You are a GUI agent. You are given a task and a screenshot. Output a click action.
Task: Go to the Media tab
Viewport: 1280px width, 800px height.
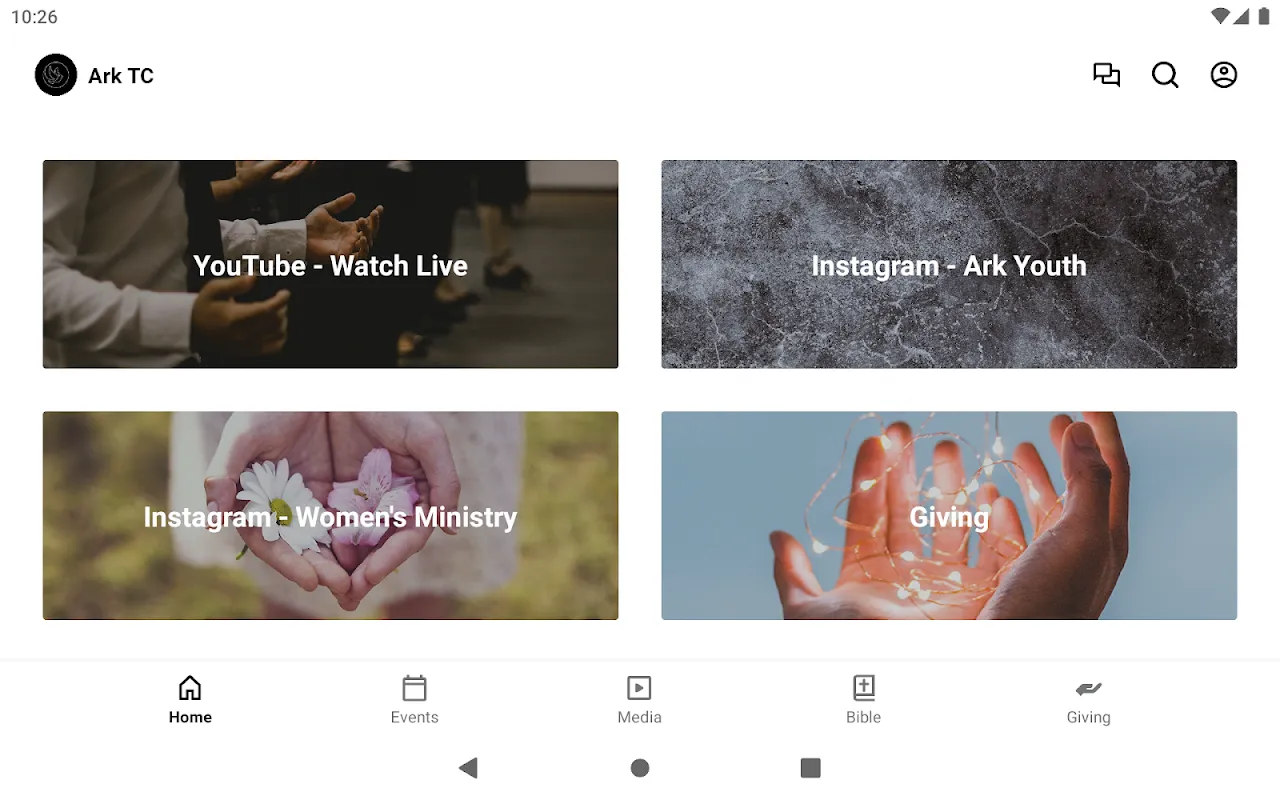click(x=639, y=700)
